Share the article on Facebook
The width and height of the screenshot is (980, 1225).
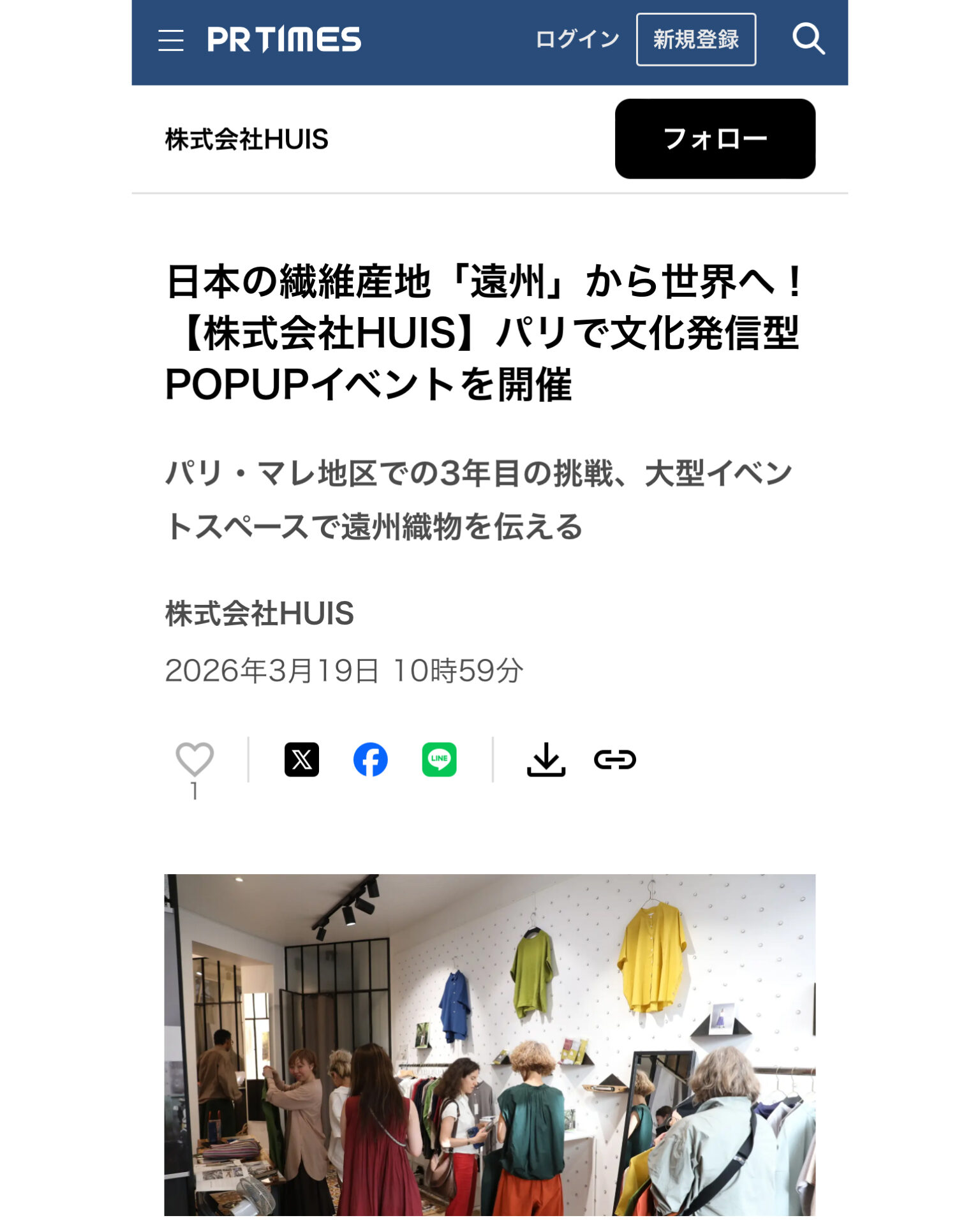click(x=370, y=759)
